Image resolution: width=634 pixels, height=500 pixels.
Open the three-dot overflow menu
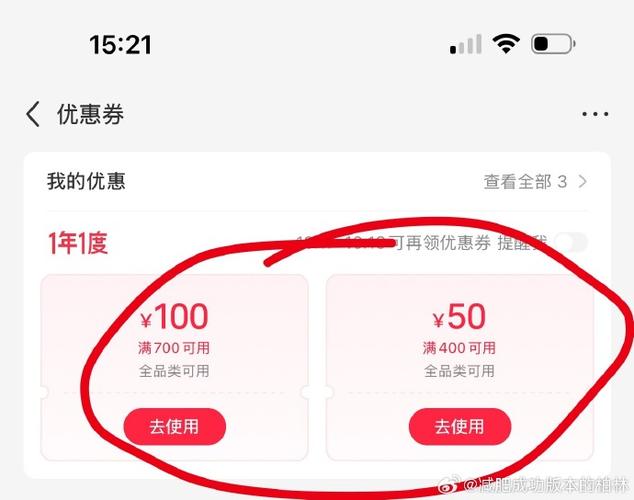[x=594, y=114]
